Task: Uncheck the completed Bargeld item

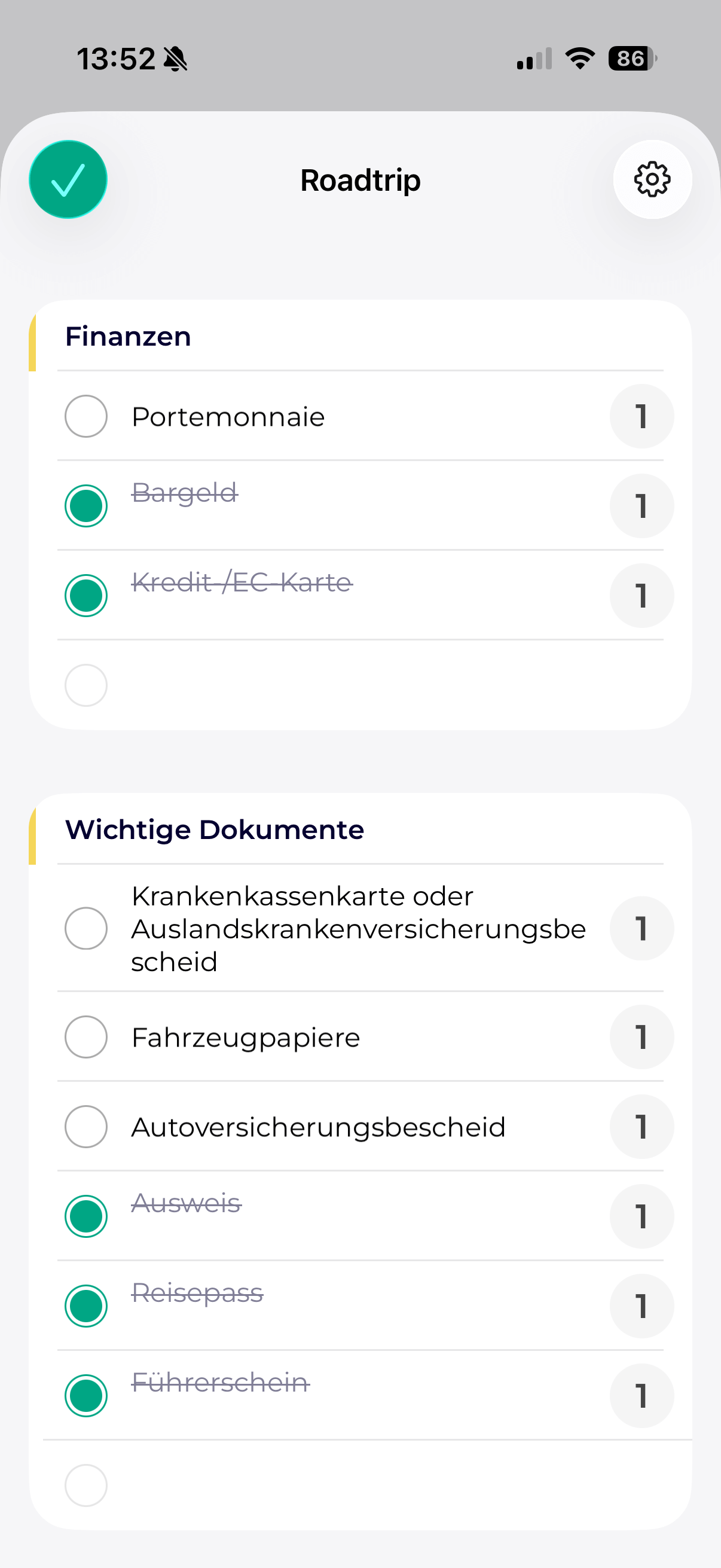Action: click(85, 505)
